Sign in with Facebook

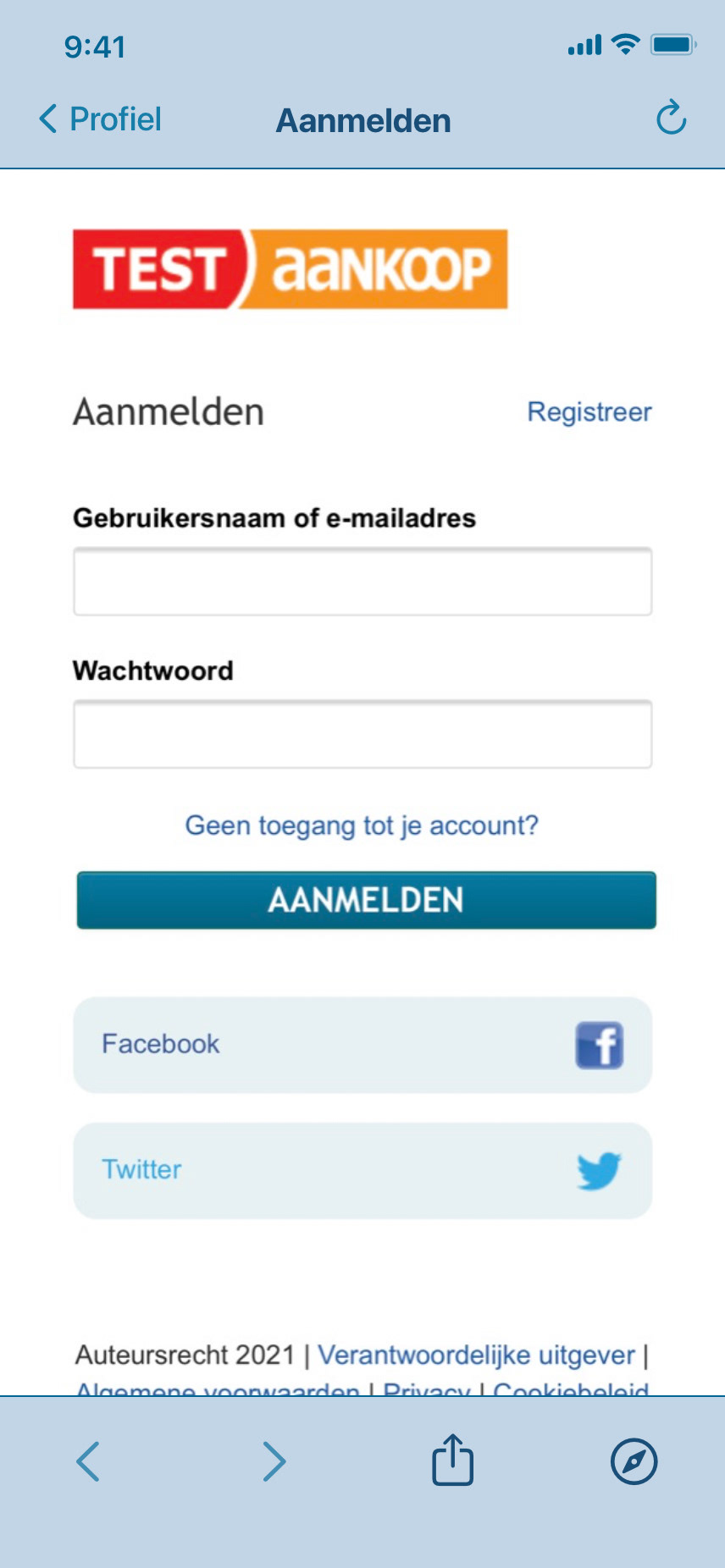362,1045
